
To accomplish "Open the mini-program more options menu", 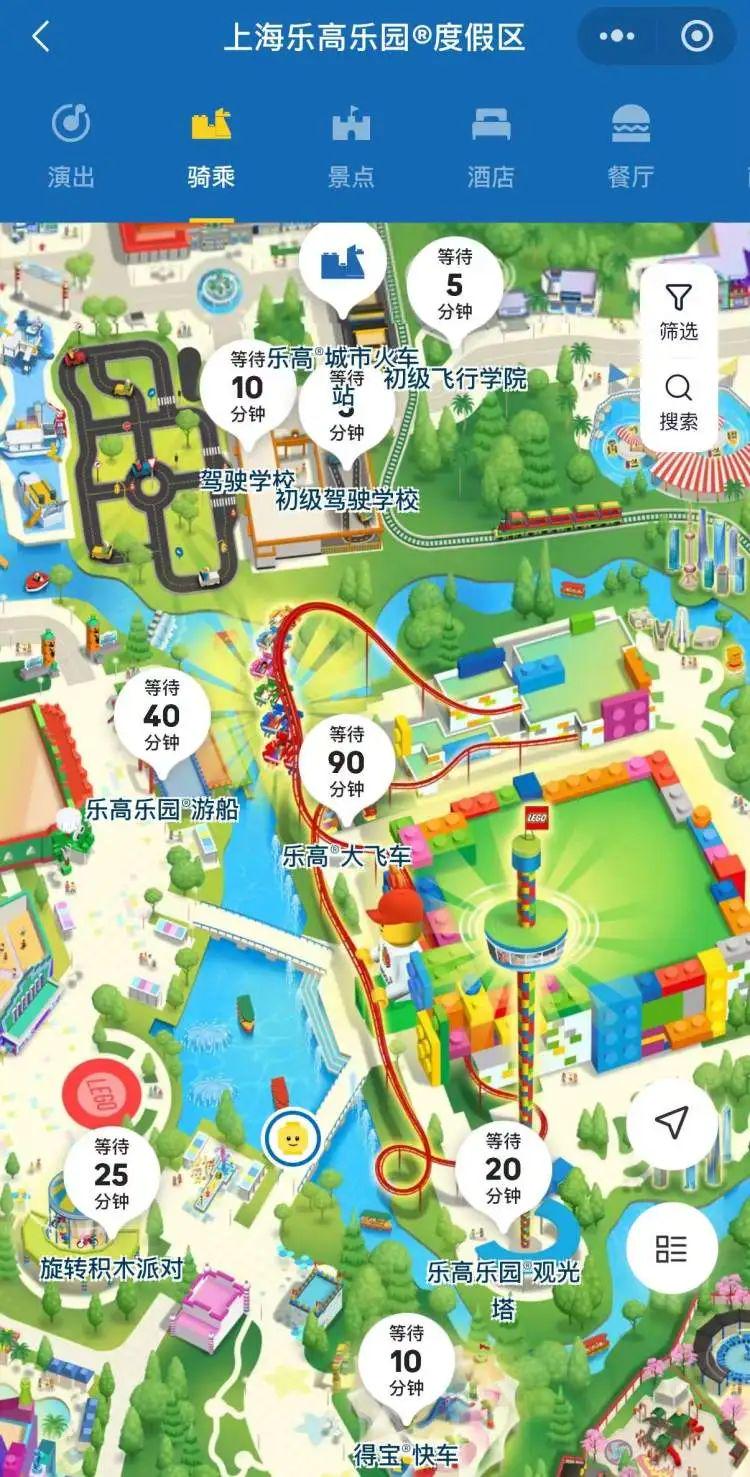I will 617,37.
